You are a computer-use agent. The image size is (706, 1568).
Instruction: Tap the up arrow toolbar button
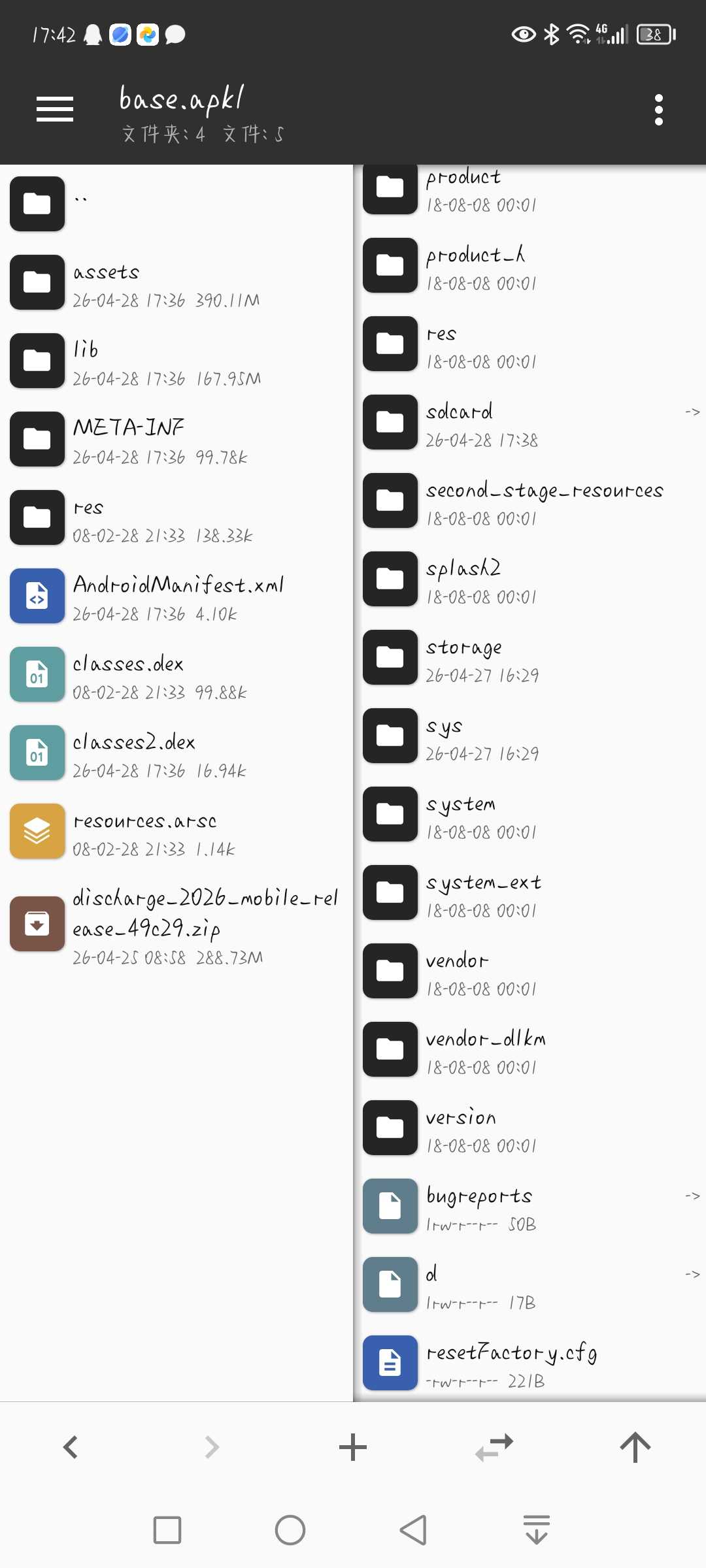[x=635, y=1447]
